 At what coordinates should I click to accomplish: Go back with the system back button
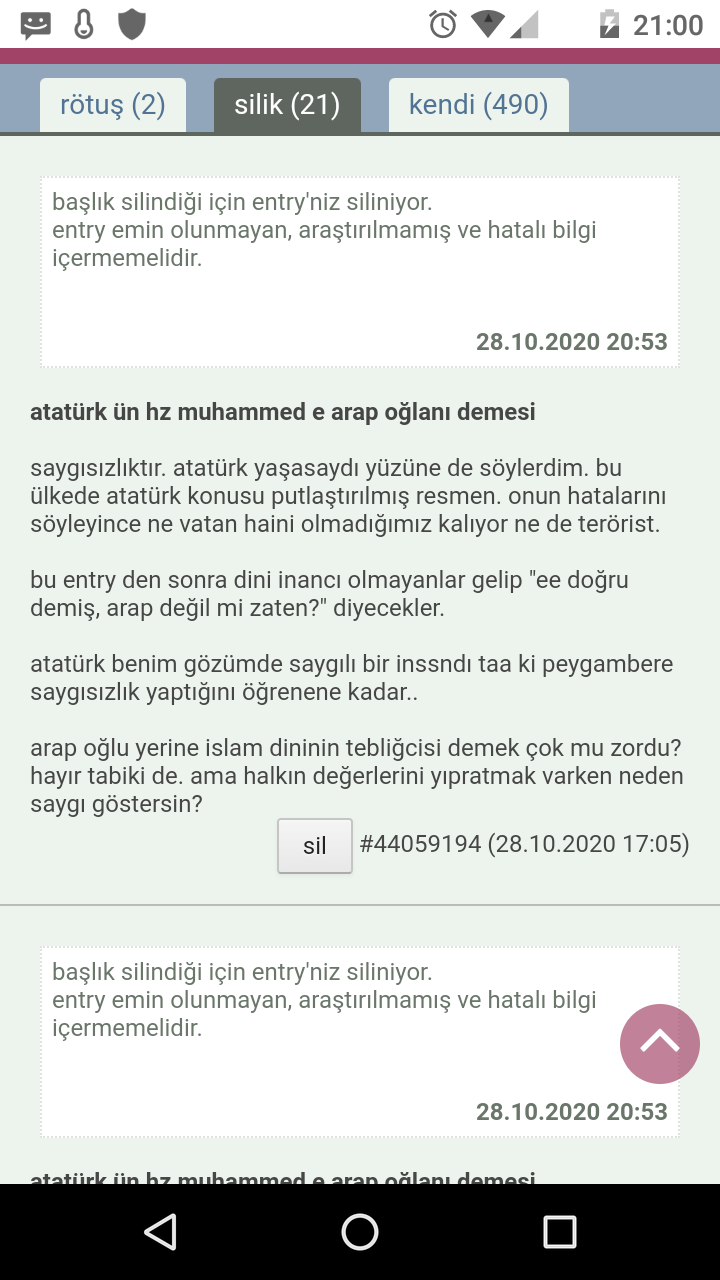[x=160, y=1232]
